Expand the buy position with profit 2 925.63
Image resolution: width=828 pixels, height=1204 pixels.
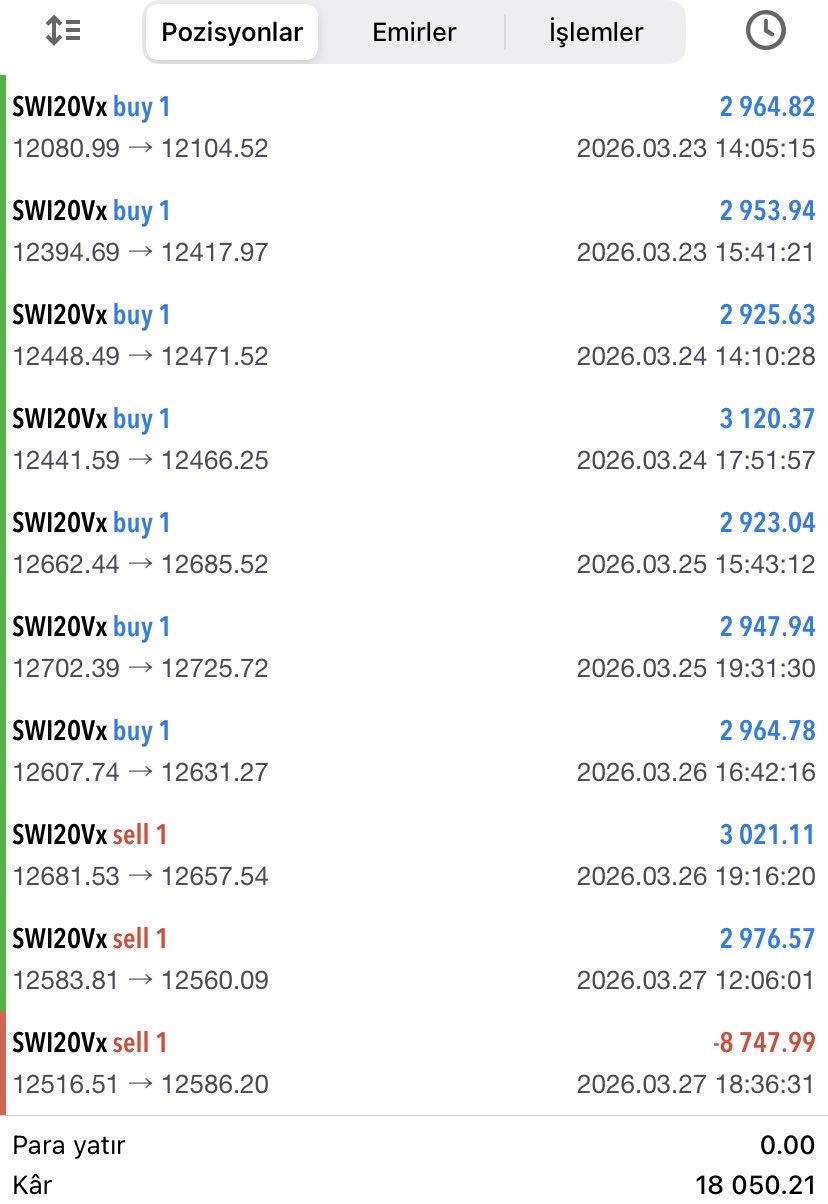(414, 335)
